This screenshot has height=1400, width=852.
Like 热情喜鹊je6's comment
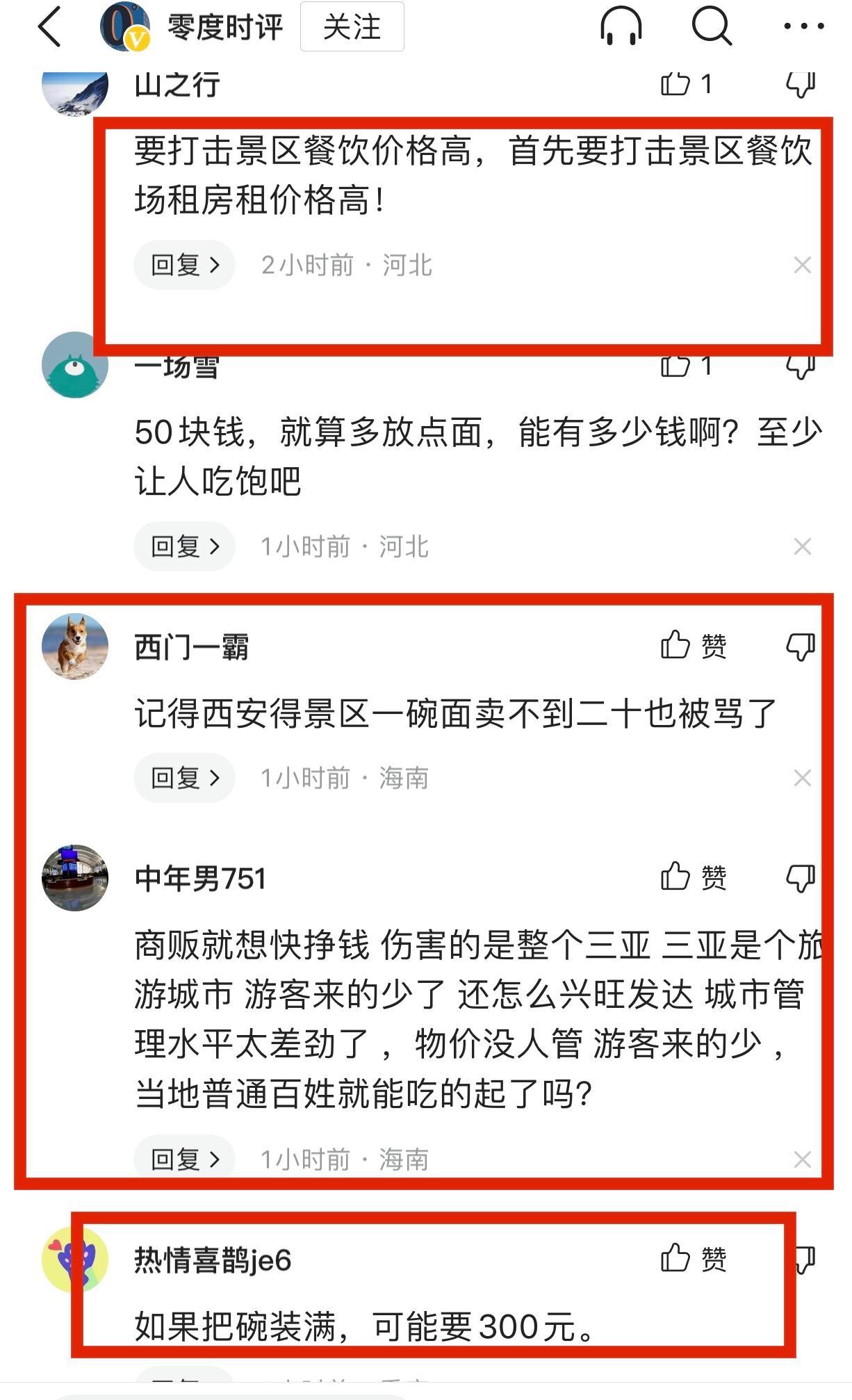pyautogui.click(x=692, y=1258)
